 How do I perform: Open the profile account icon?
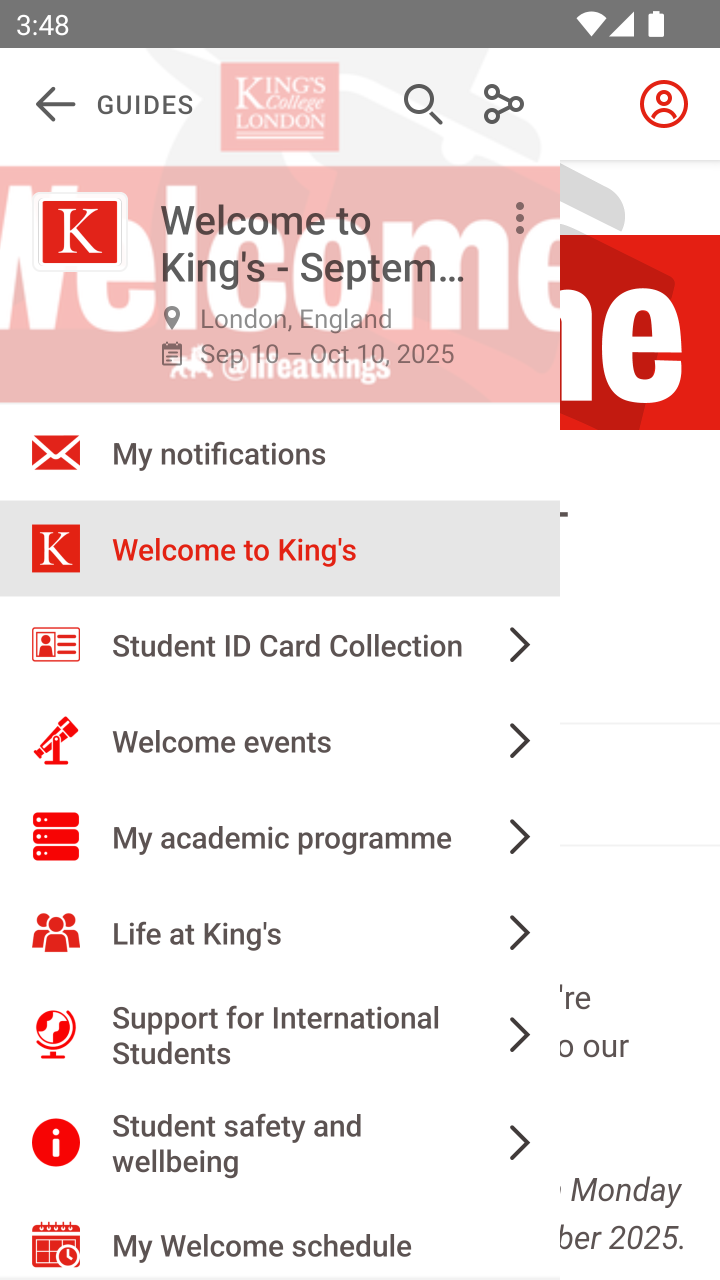(664, 104)
